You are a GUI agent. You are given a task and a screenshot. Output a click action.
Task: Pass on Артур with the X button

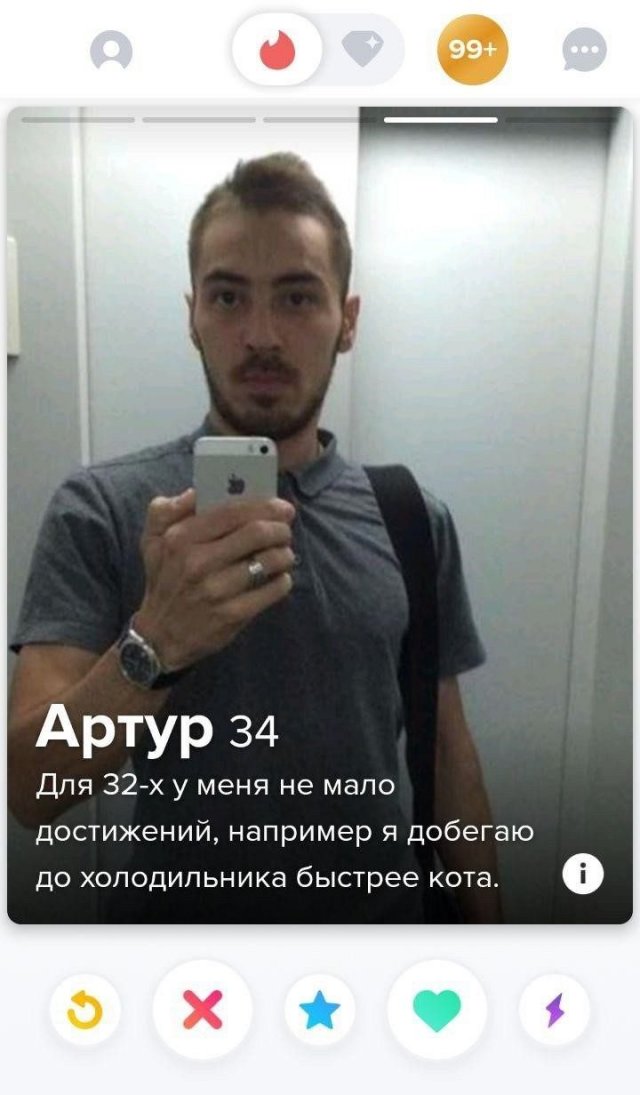point(203,1010)
